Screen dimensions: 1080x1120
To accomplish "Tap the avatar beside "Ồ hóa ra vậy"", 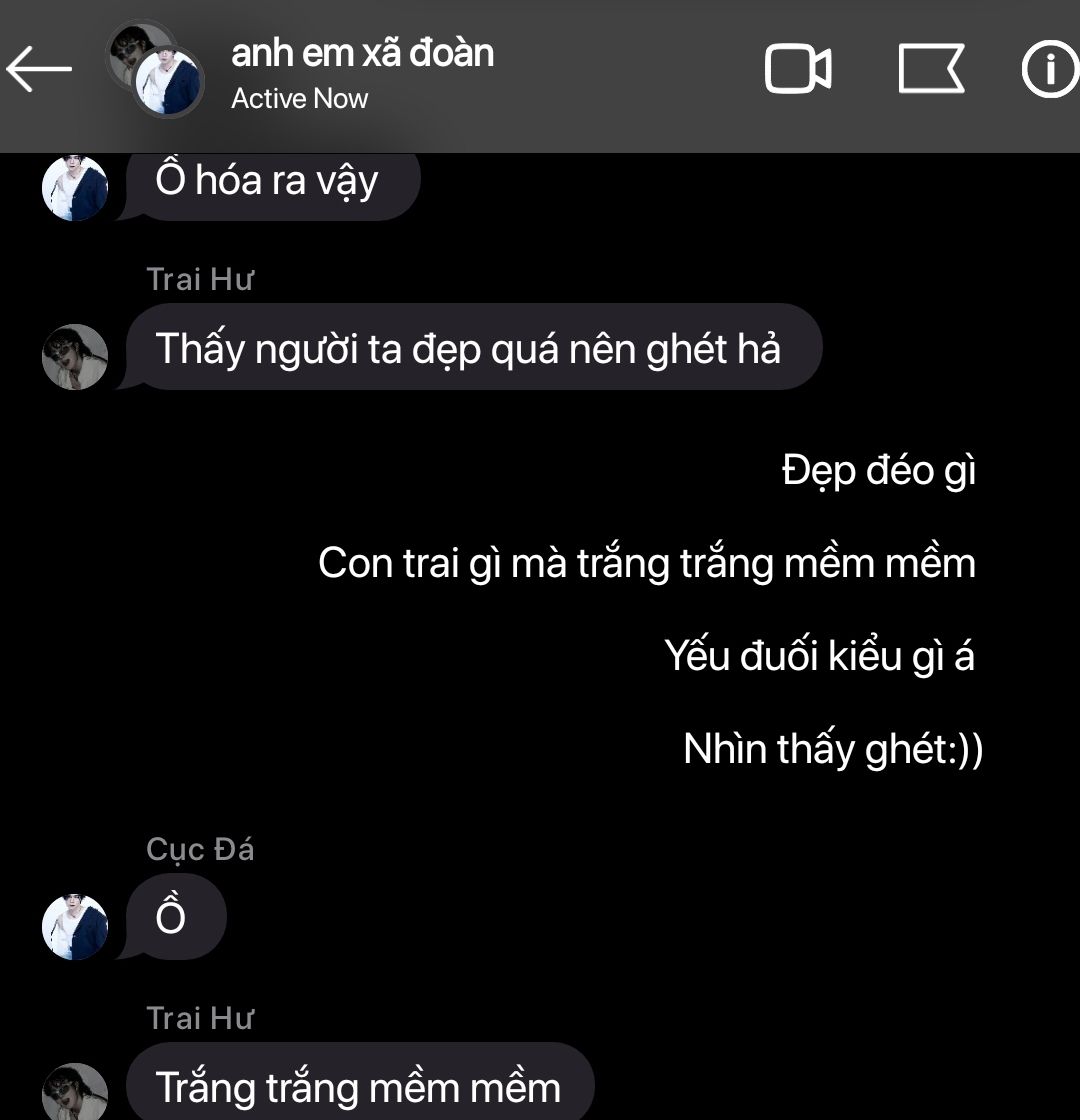I will pos(75,188).
